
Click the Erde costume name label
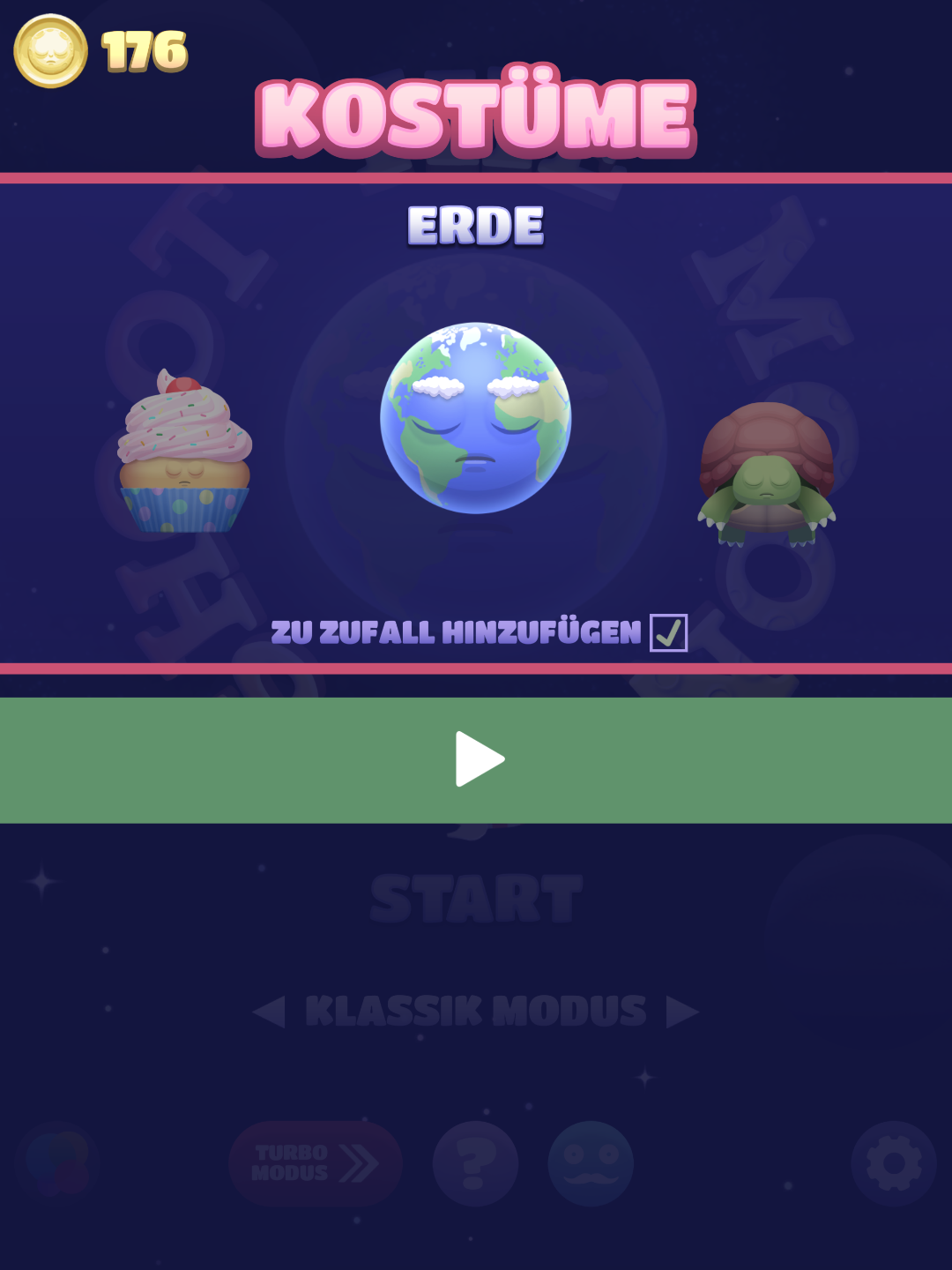pos(476,223)
